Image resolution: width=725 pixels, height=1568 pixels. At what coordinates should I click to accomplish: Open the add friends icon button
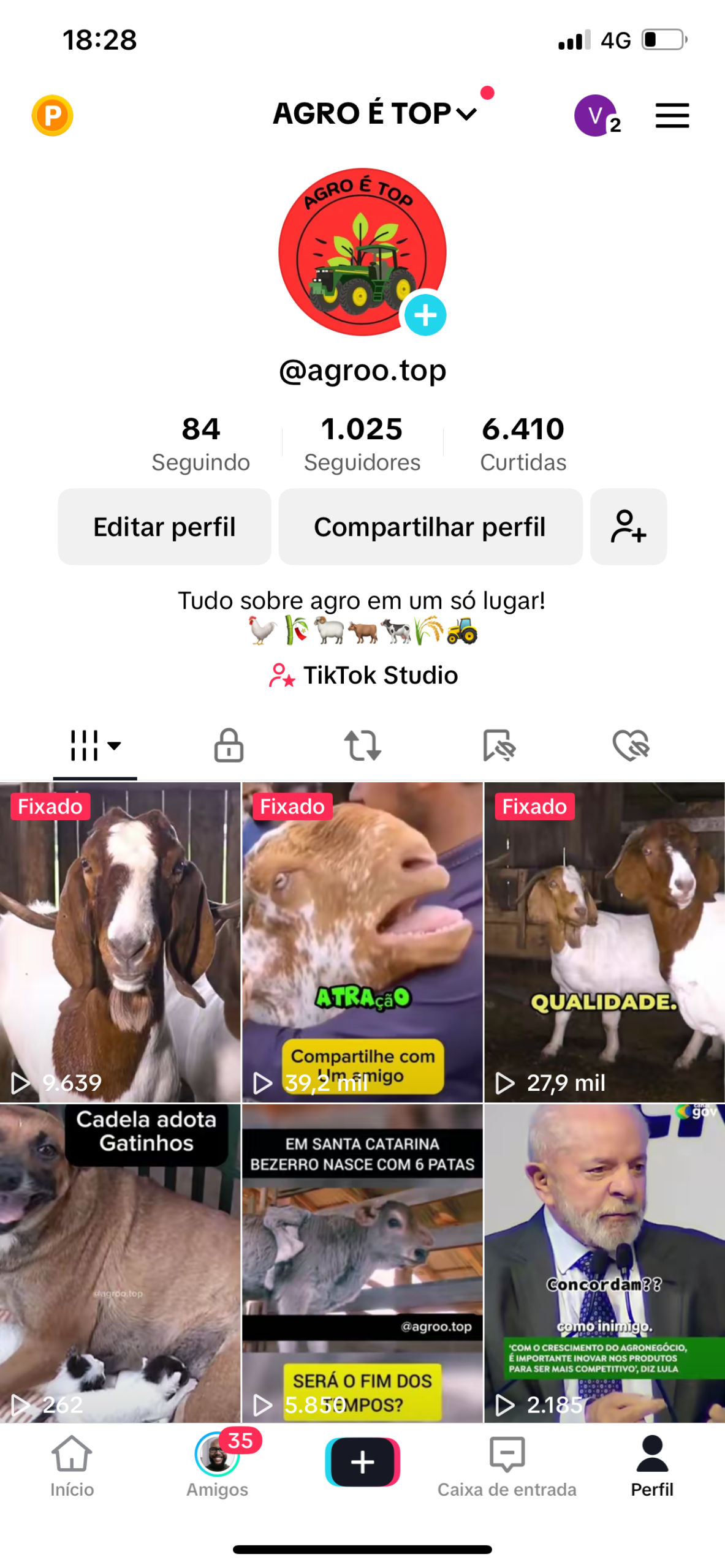[628, 526]
